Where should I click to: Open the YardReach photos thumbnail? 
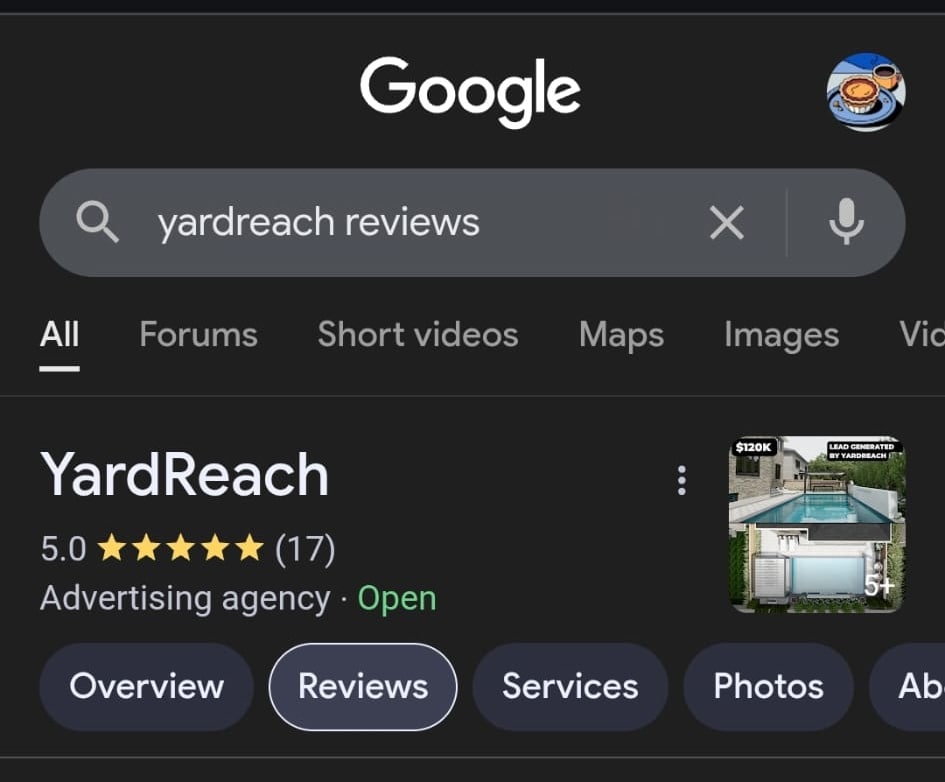[x=816, y=524]
